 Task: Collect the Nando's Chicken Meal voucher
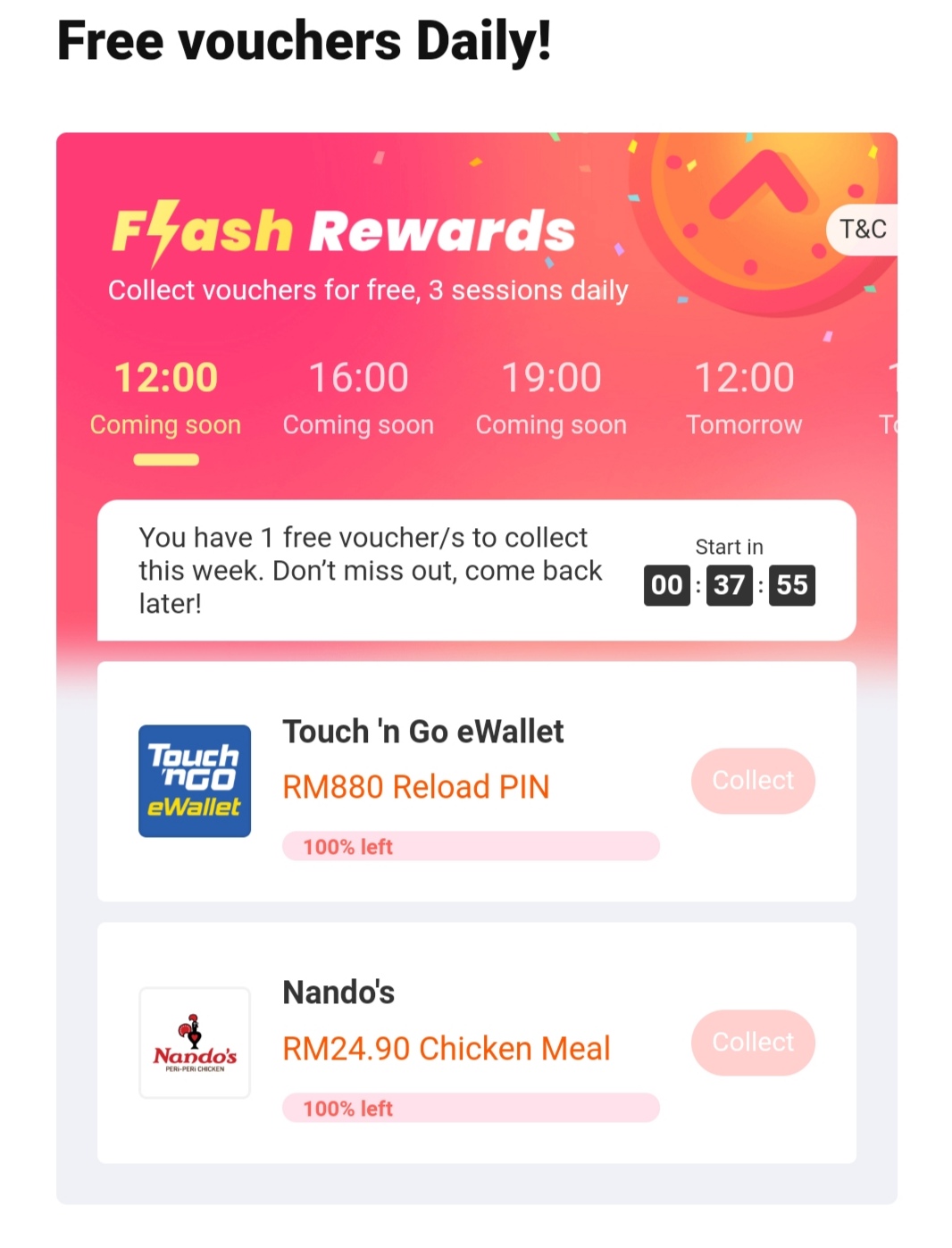752,1043
